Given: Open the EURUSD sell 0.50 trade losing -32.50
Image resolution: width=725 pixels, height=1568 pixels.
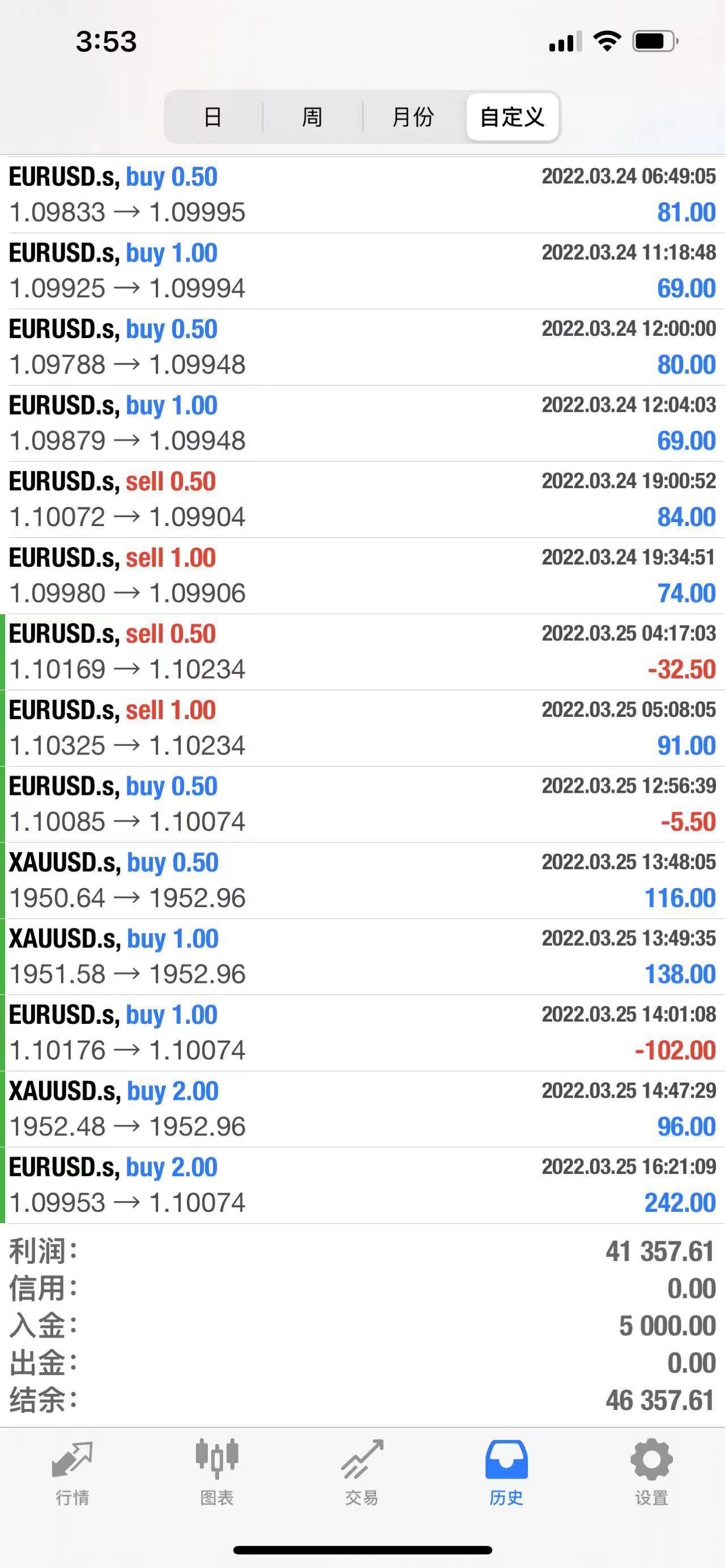Looking at the screenshot, I should click(362, 652).
